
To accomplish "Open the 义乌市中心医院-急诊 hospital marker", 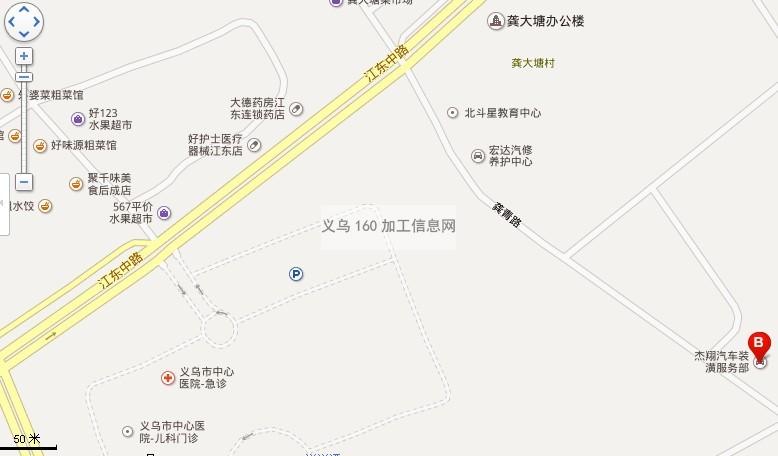I will (167, 378).
